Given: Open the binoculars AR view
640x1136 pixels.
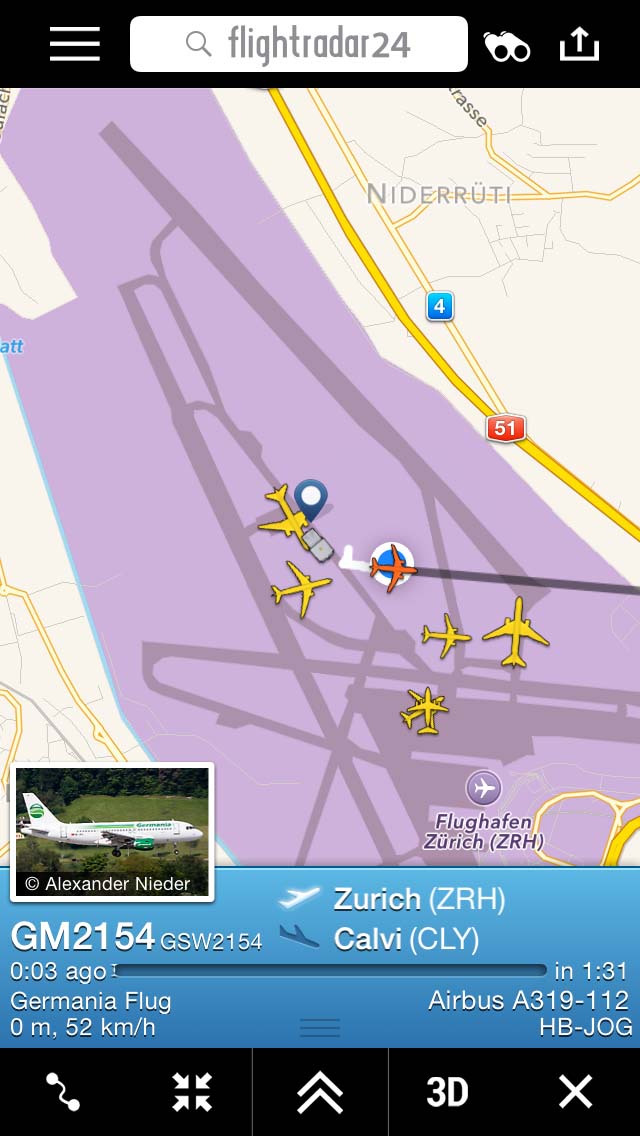Looking at the screenshot, I should [507, 46].
